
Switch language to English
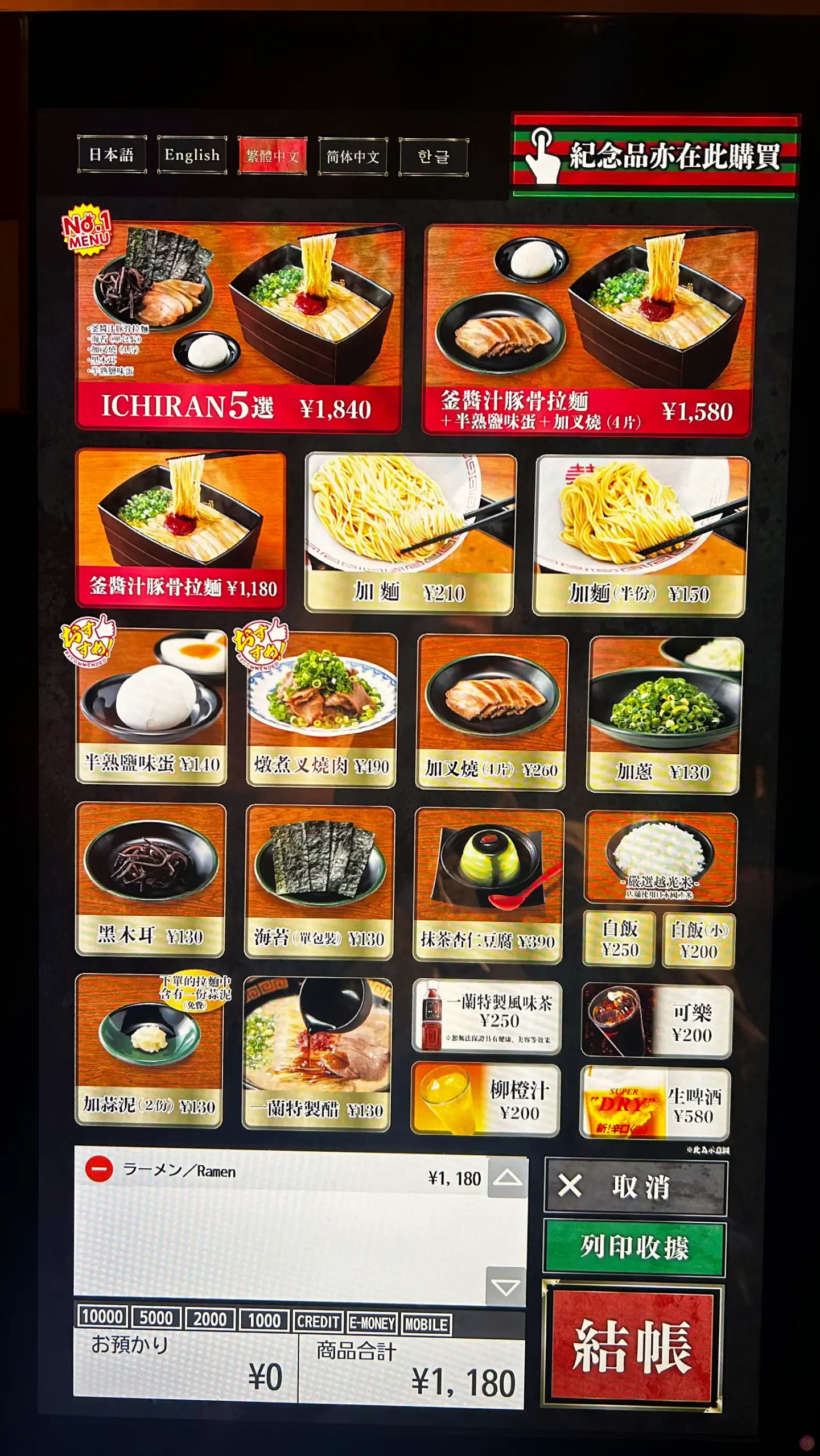(x=192, y=155)
